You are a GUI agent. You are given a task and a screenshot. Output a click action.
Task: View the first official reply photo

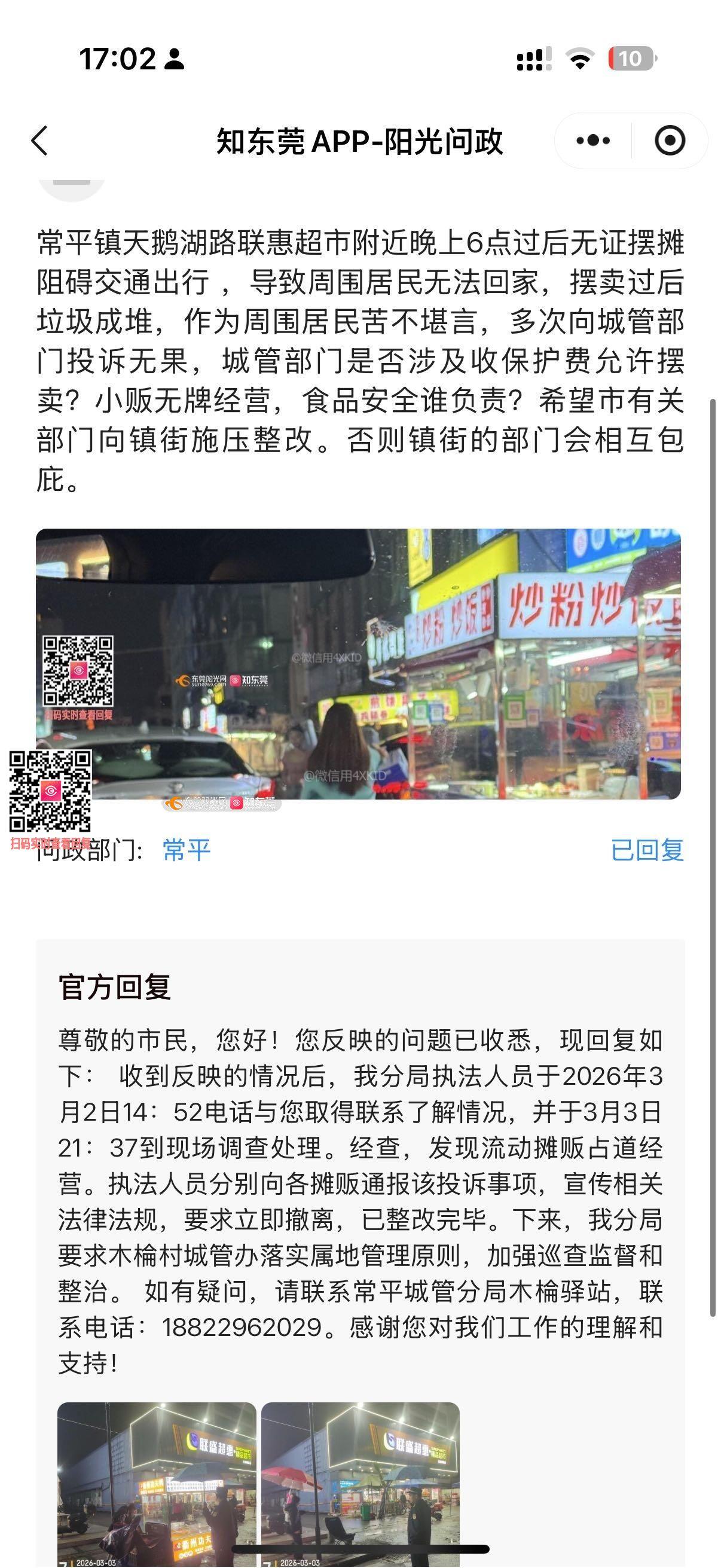tap(157, 1484)
